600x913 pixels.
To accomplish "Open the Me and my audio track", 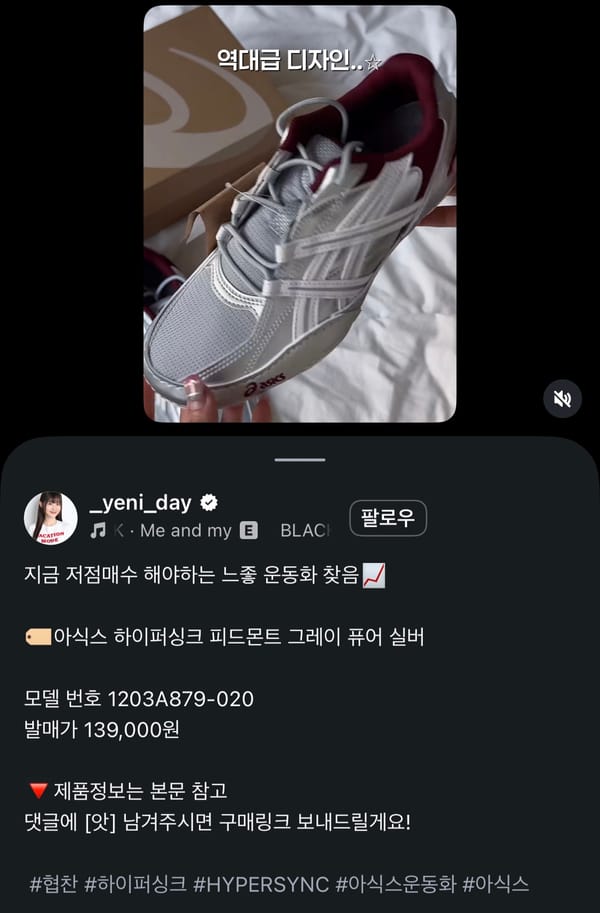I will tap(185, 531).
